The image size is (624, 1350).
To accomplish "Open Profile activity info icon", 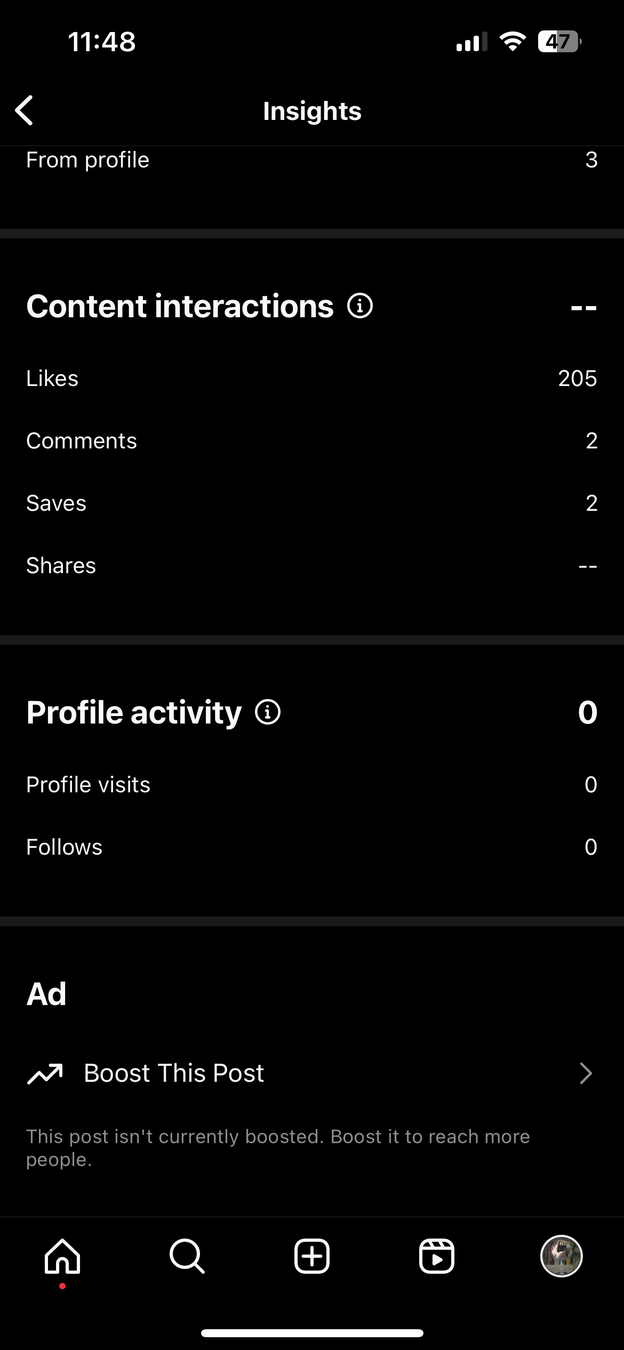I will click(x=268, y=712).
